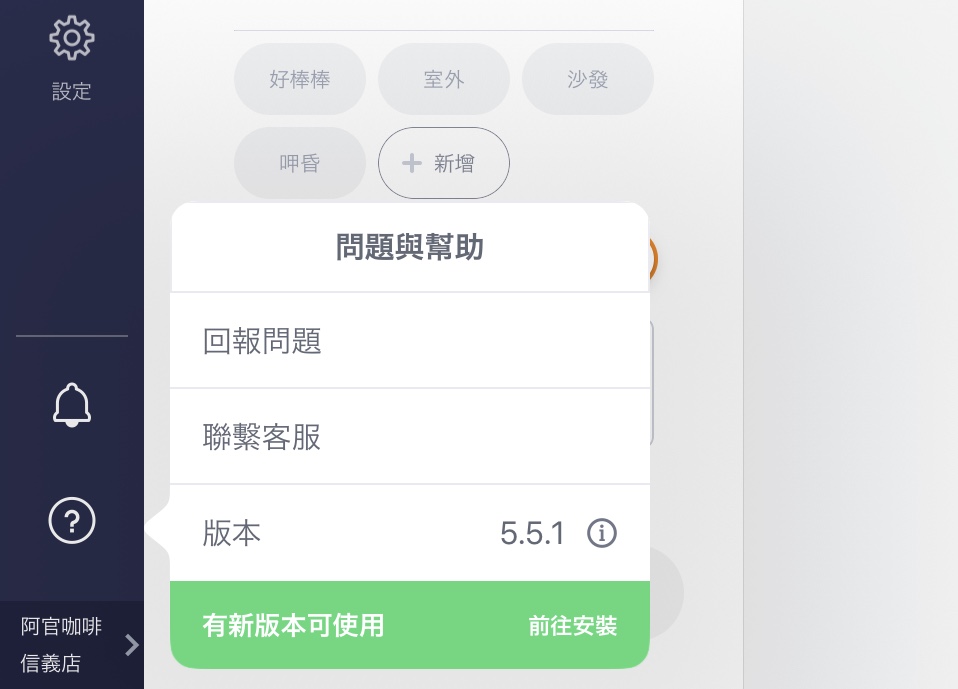
Task: Select 回報問題 to report a problem
Action: click(x=409, y=341)
